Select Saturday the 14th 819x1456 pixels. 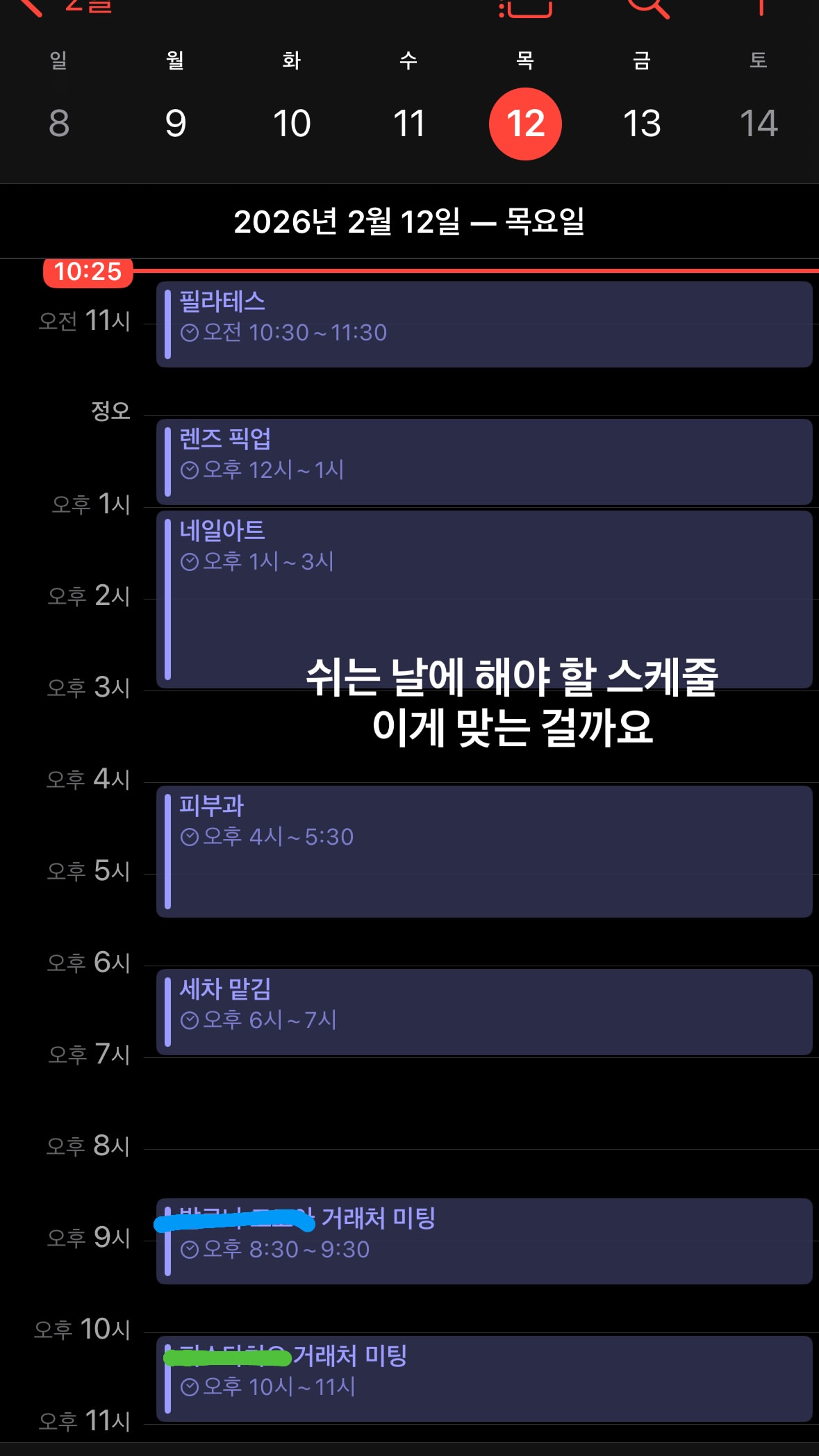click(x=759, y=124)
